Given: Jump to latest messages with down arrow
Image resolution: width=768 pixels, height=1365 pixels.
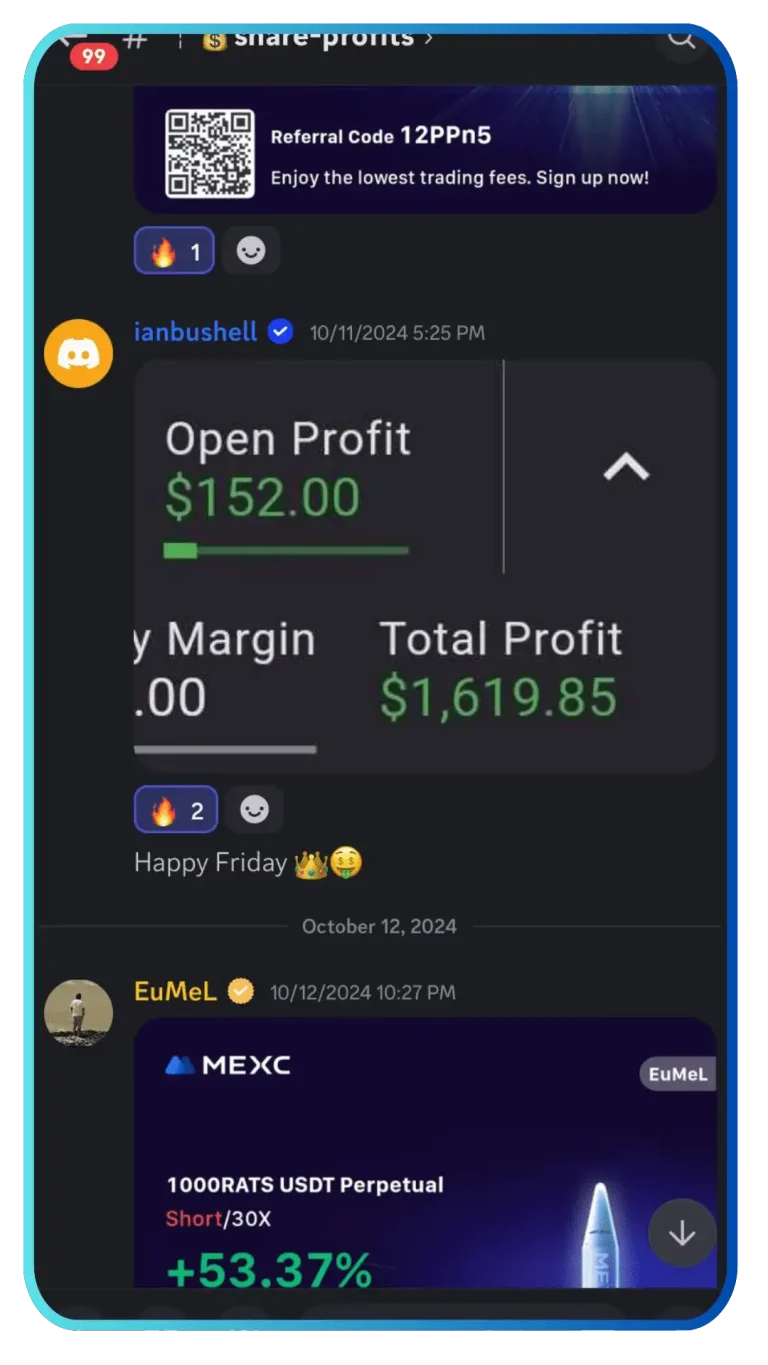Looking at the screenshot, I should (x=682, y=1233).
